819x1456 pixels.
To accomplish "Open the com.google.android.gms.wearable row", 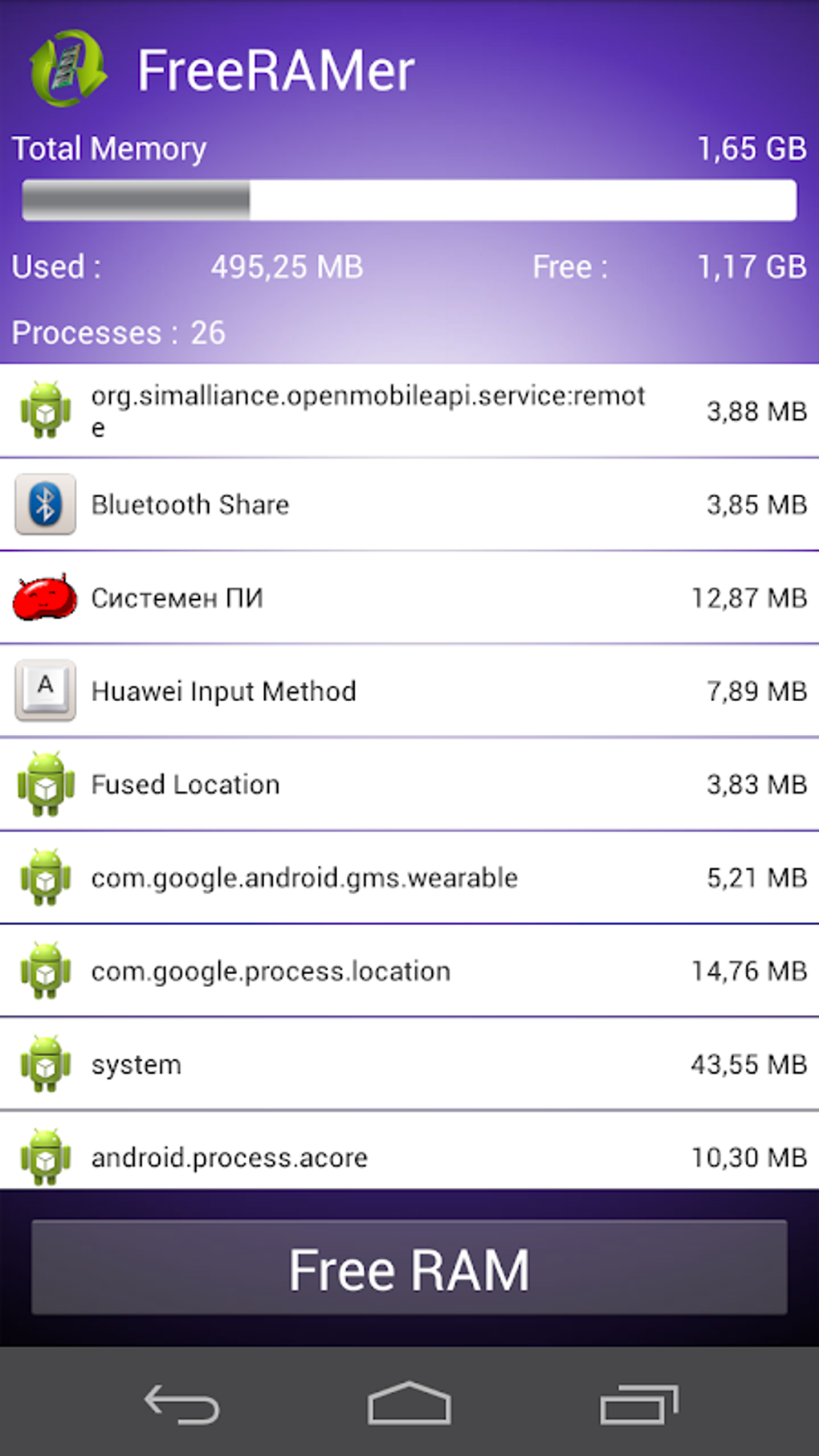I will click(409, 877).
